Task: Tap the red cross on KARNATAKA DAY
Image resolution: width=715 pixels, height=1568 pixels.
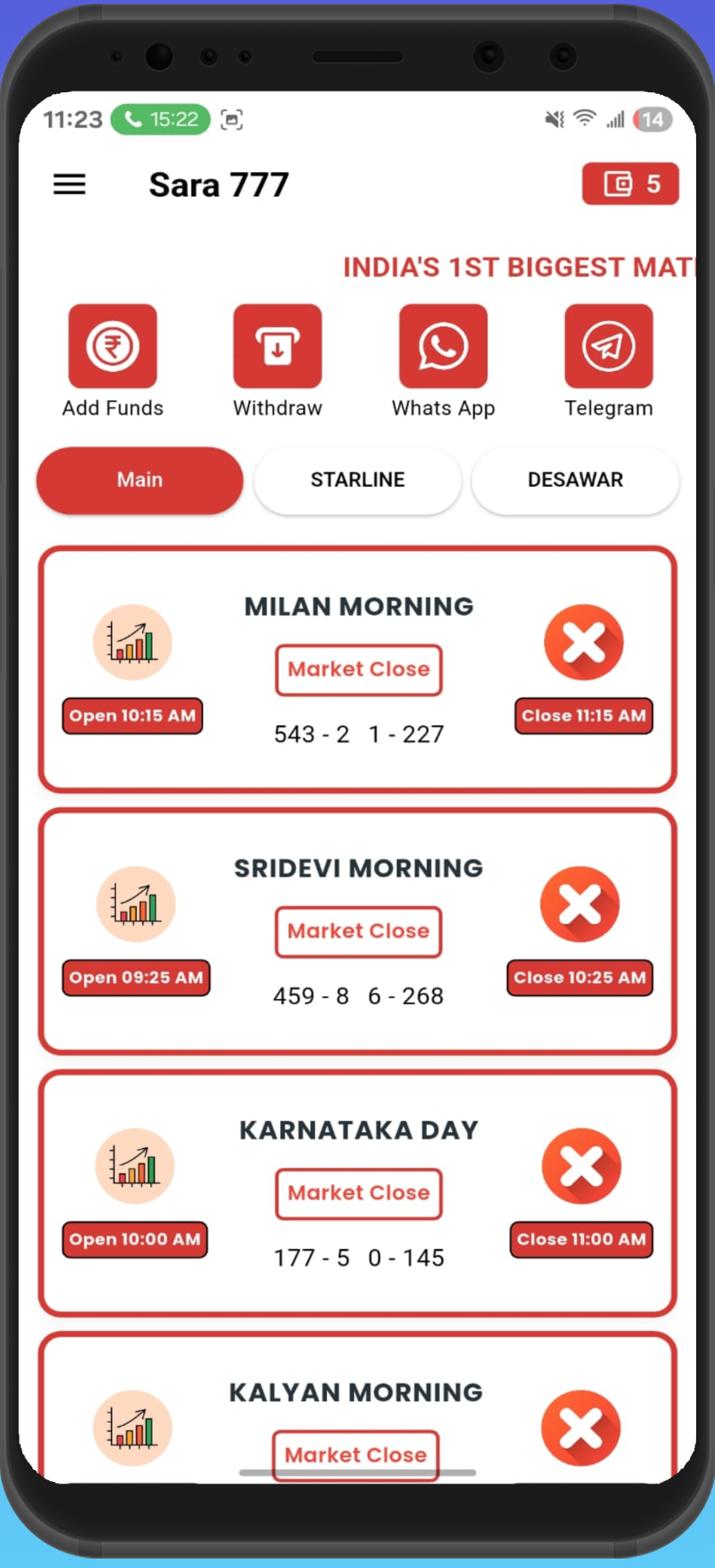Action: 582,1166
